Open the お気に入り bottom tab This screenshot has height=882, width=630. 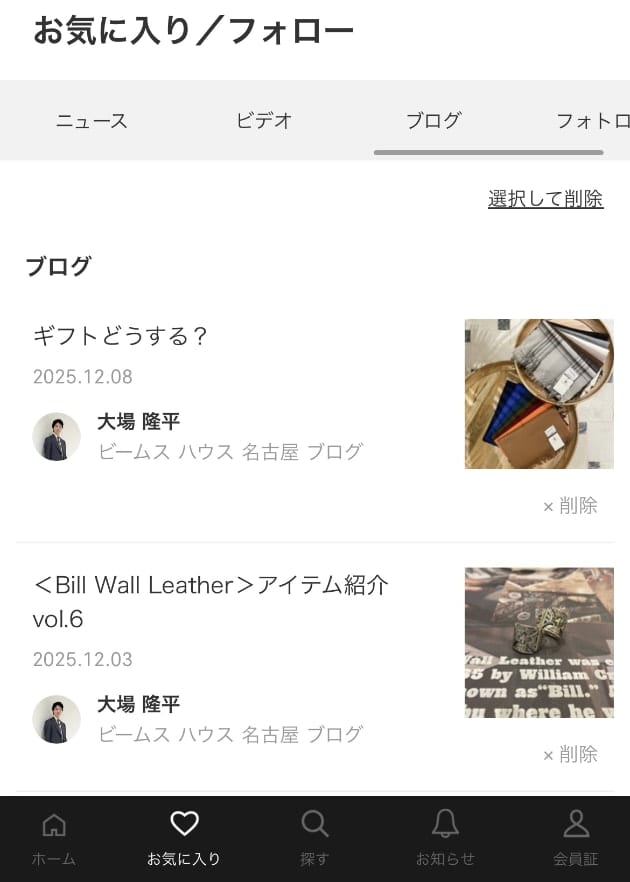tap(184, 838)
